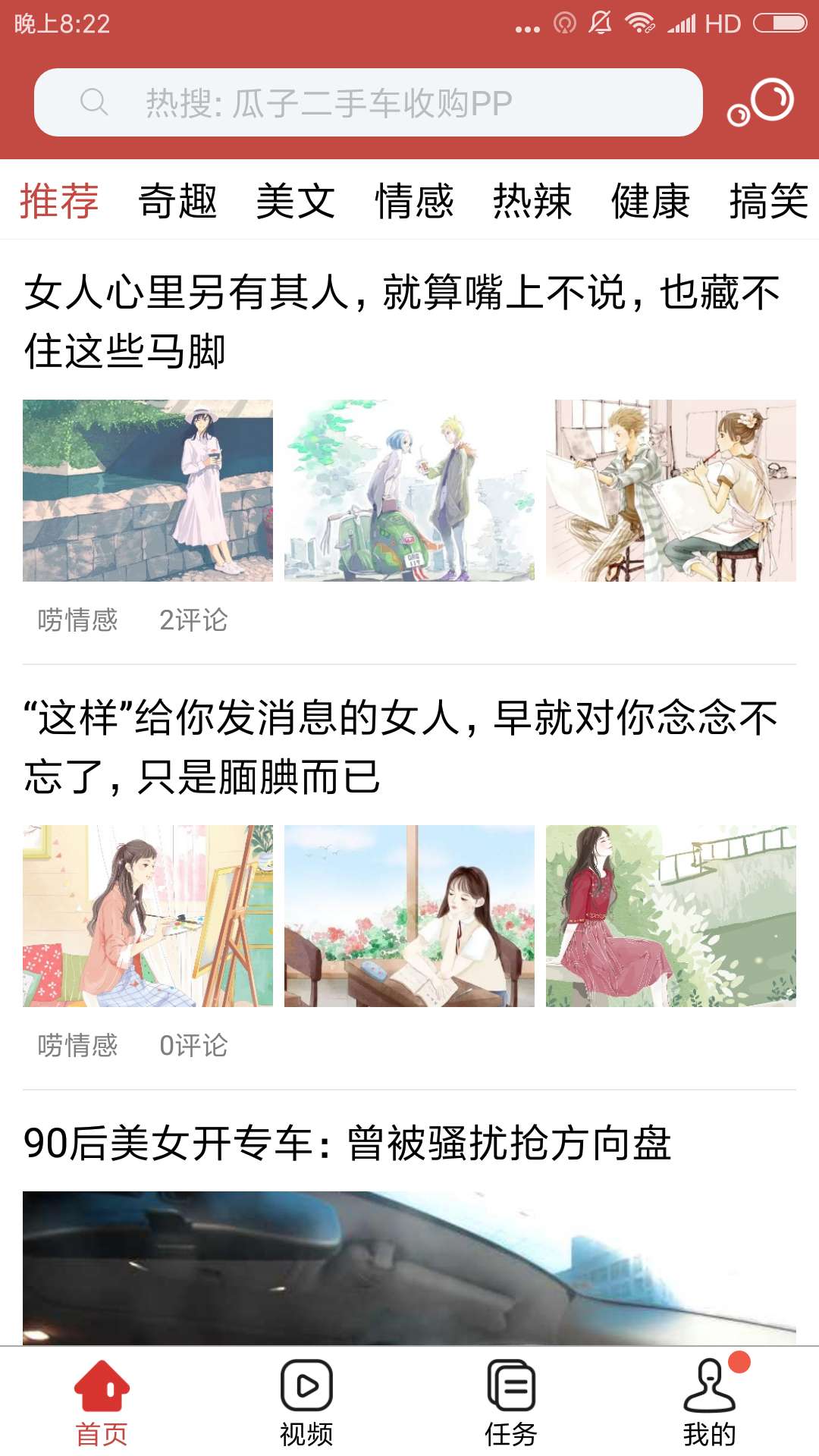Viewport: 819px width, 1456px height.
Task: Select the 搞笑 tab
Action: [768, 201]
